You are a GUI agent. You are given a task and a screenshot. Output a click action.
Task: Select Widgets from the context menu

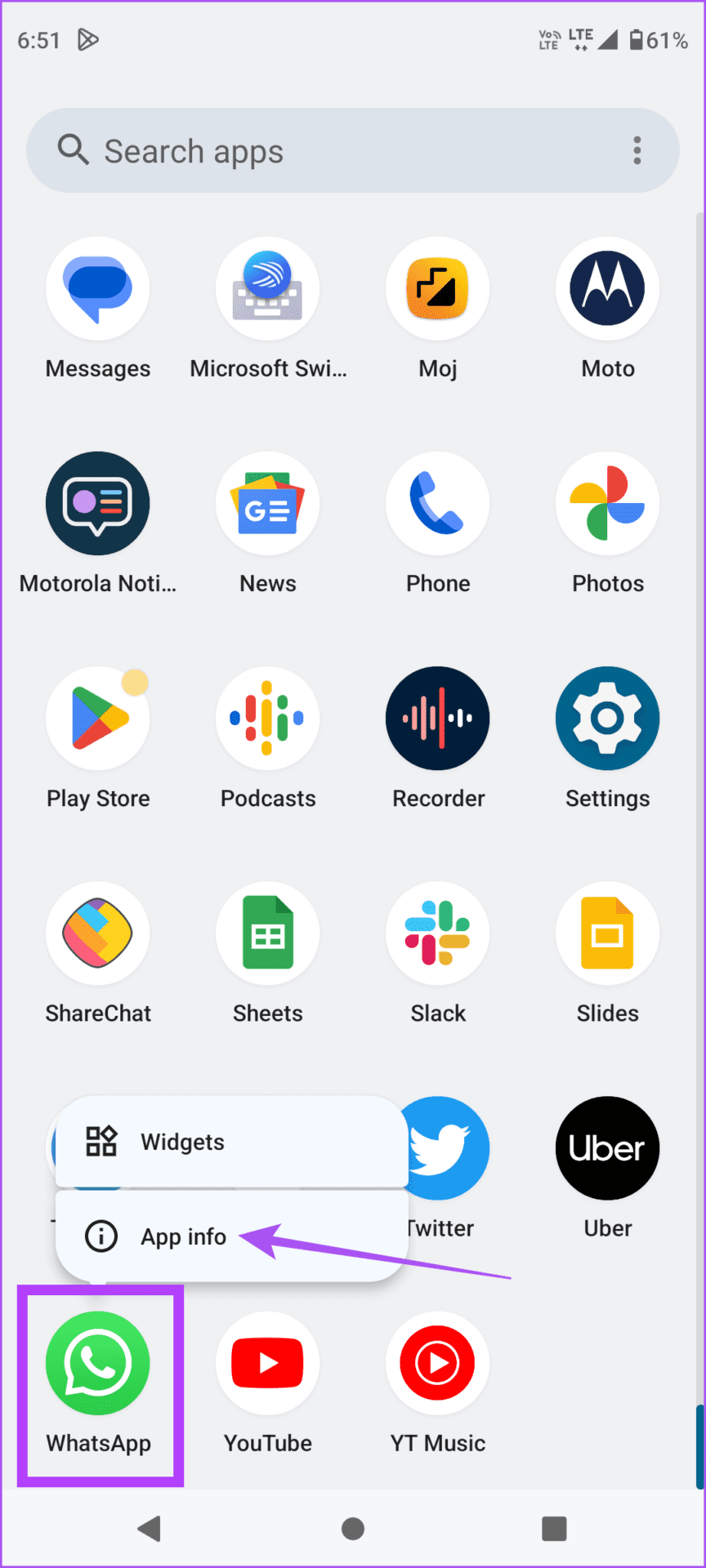(181, 1142)
